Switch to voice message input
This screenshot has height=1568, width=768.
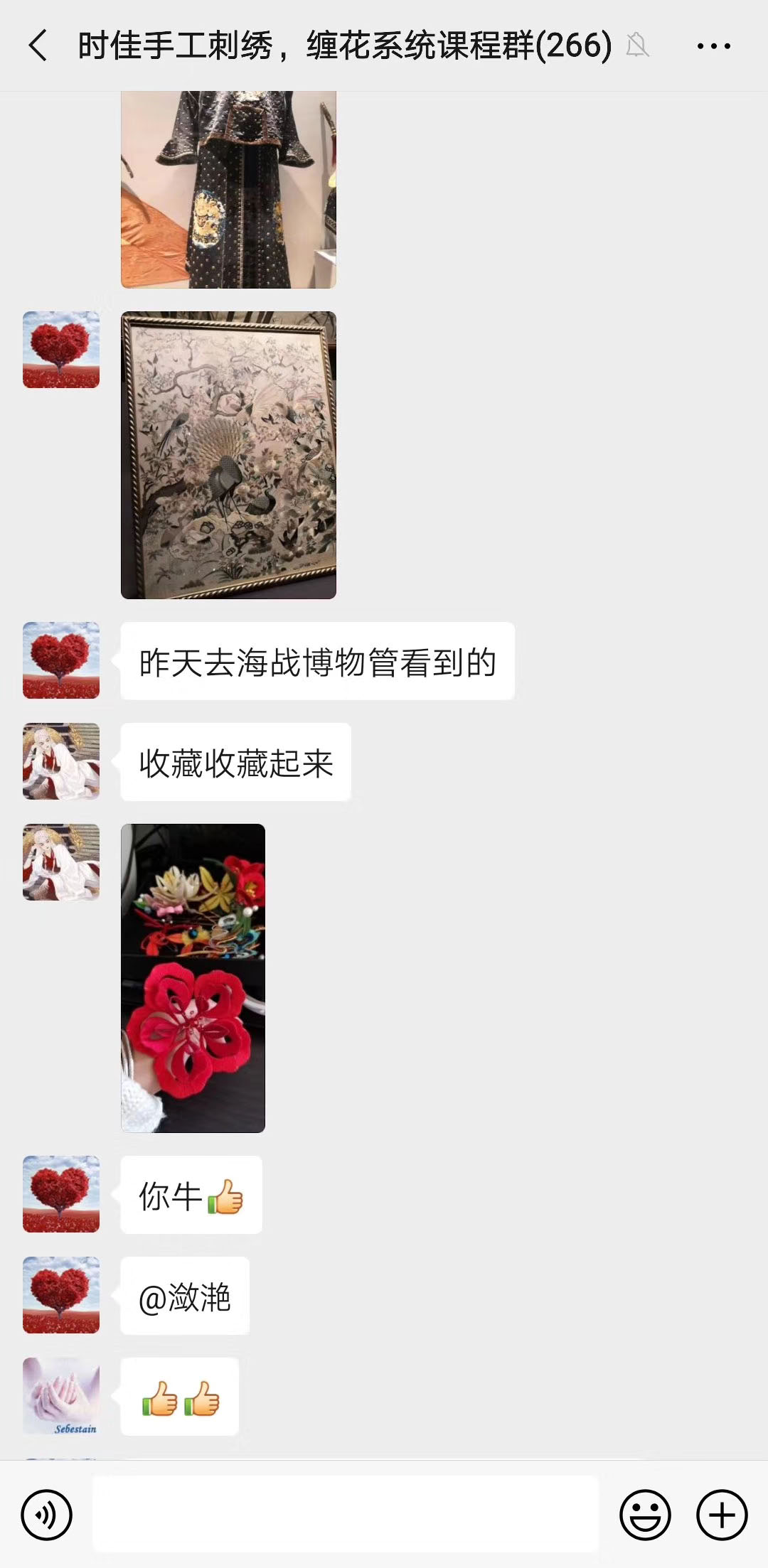(47, 1515)
